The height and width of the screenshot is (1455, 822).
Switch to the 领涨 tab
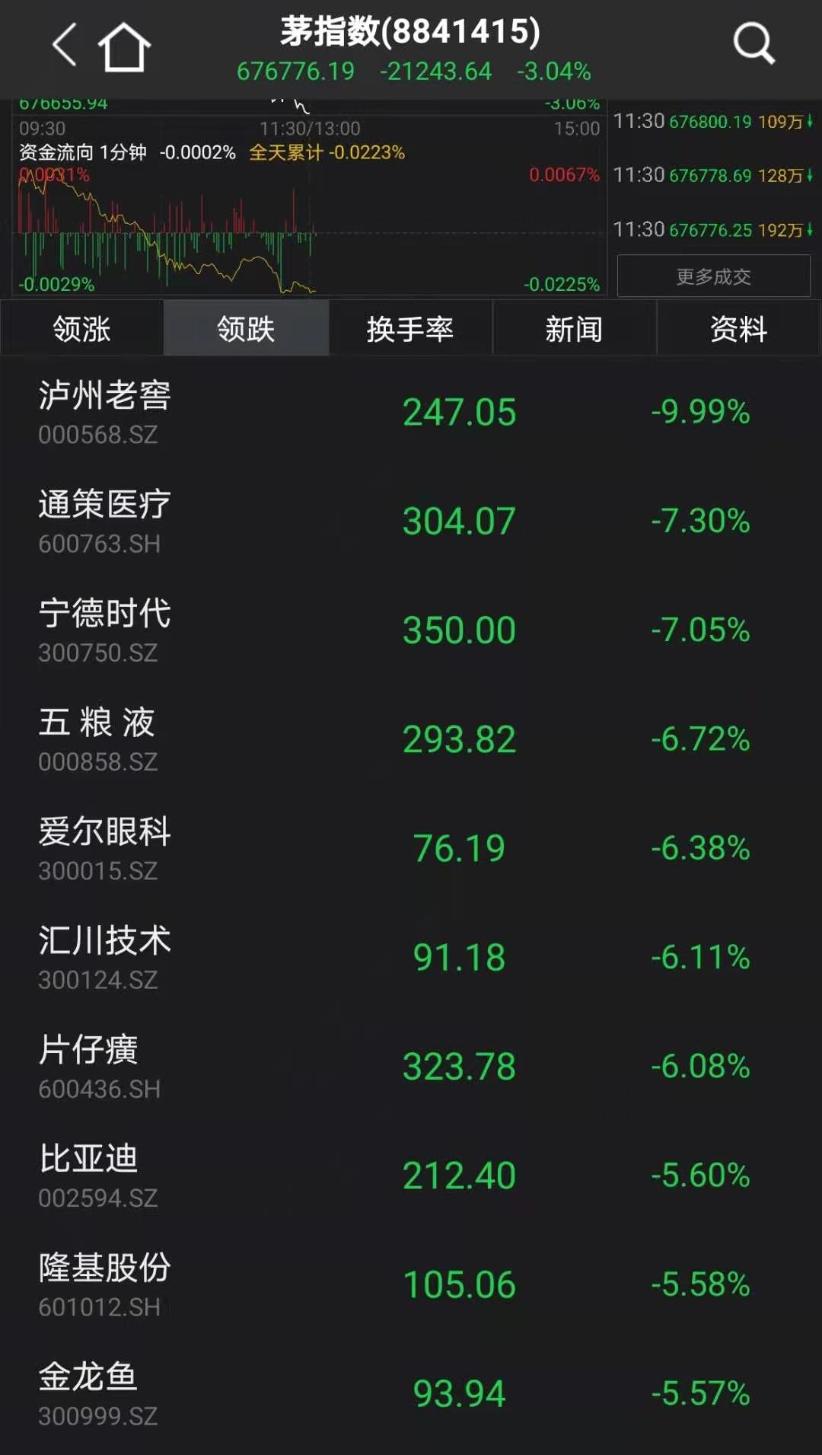[81, 328]
